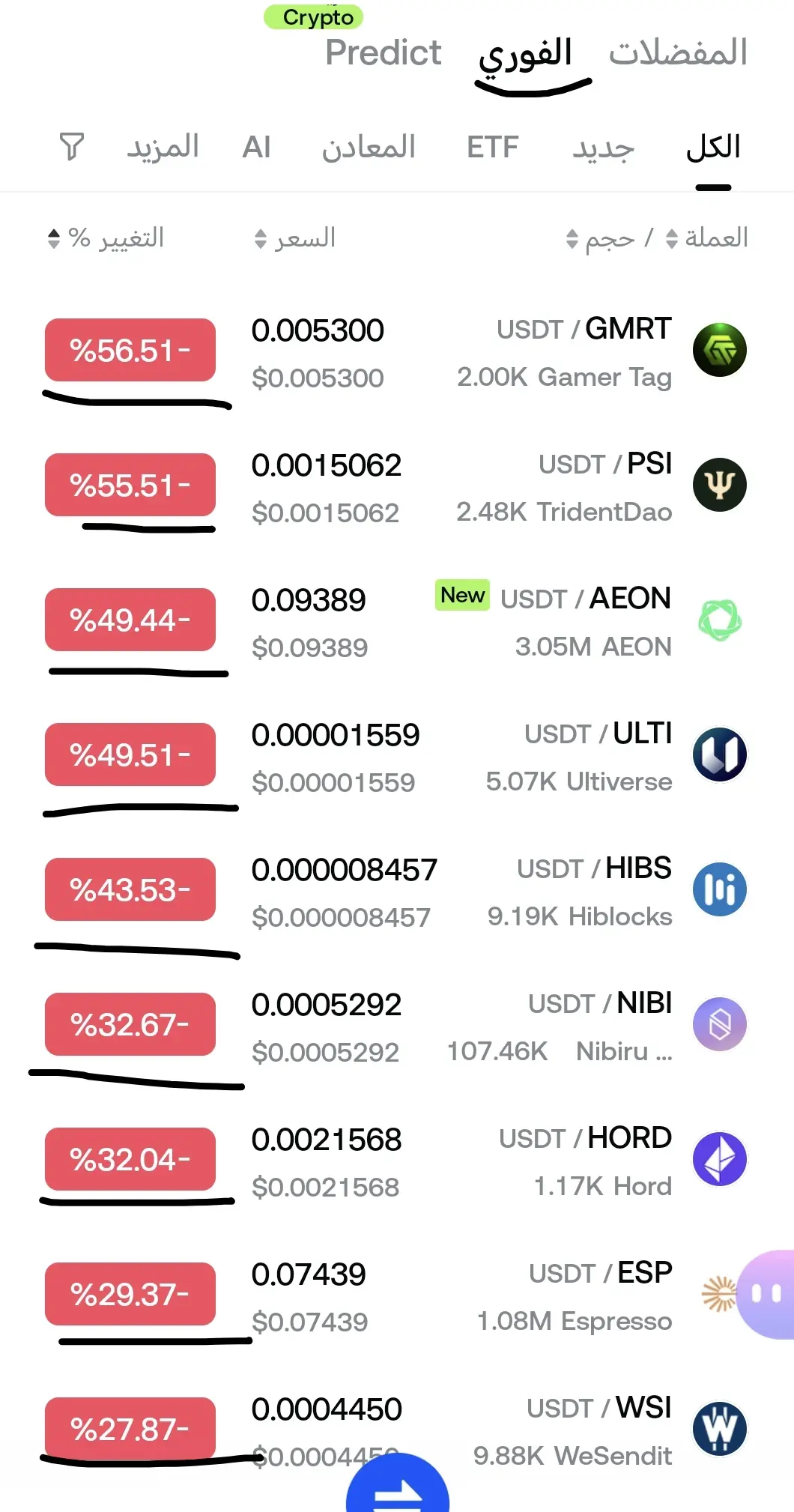Sort list by التغيير % column
The height and width of the screenshot is (1512, 794).
[106, 238]
